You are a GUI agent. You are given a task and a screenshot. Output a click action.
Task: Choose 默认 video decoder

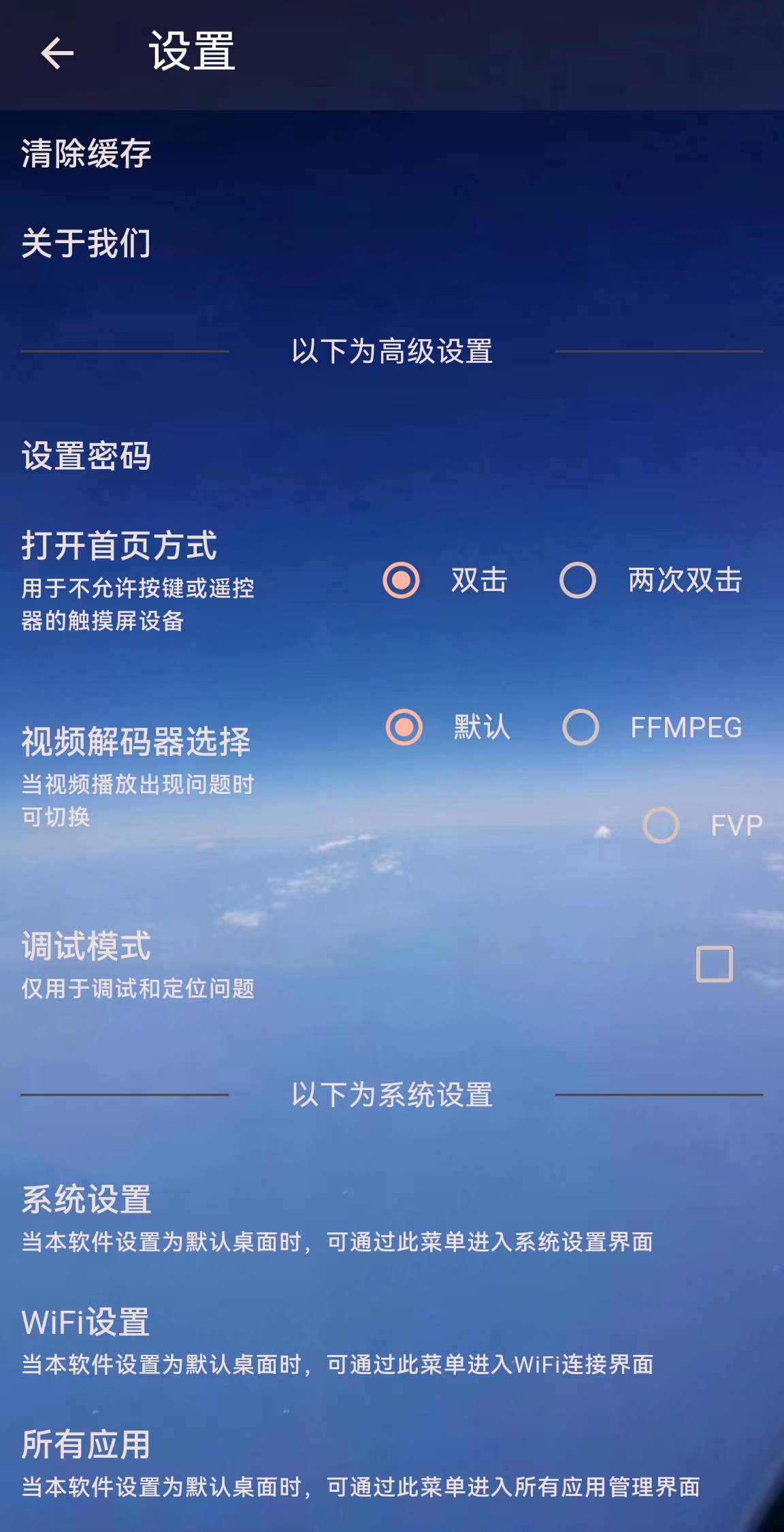pos(404,727)
